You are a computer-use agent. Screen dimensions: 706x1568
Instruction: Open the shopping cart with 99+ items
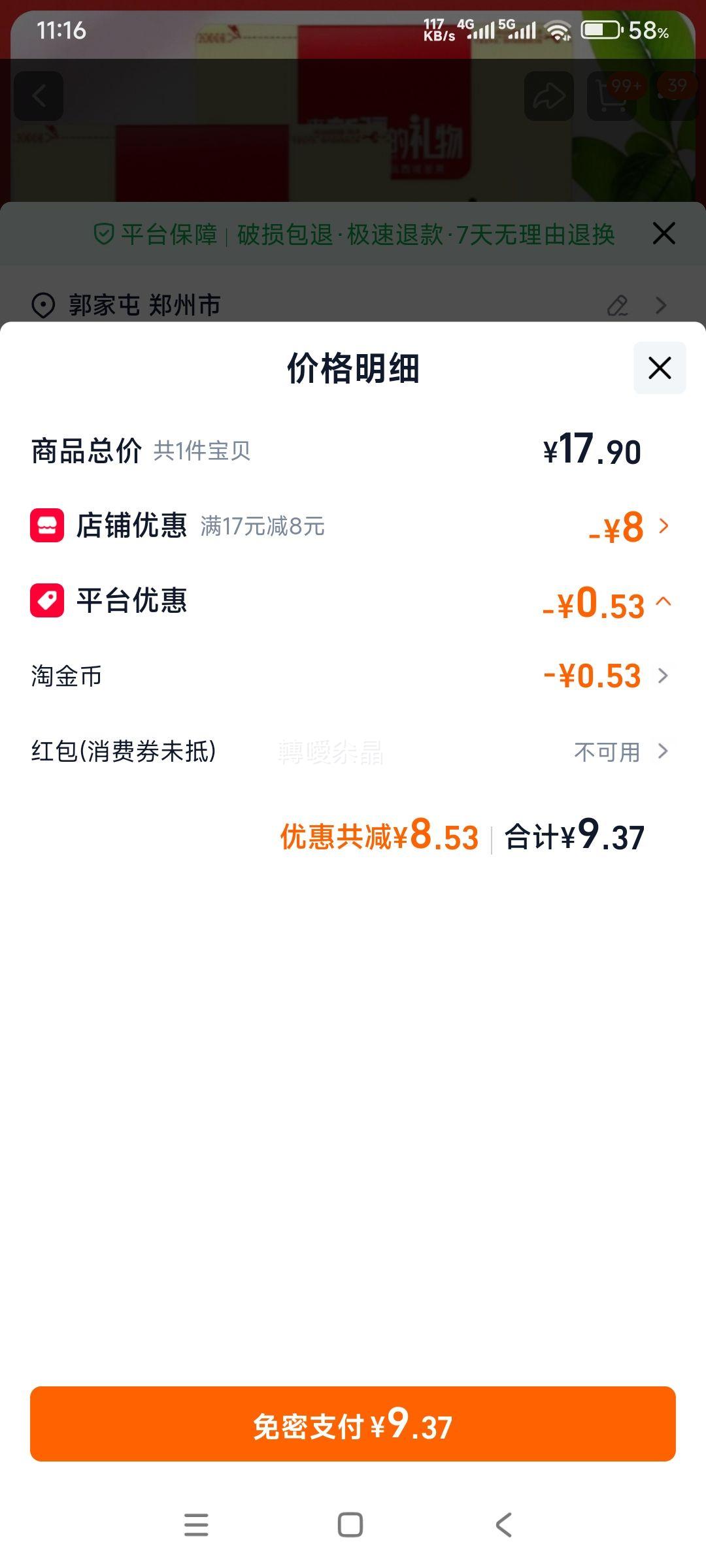coord(612,96)
